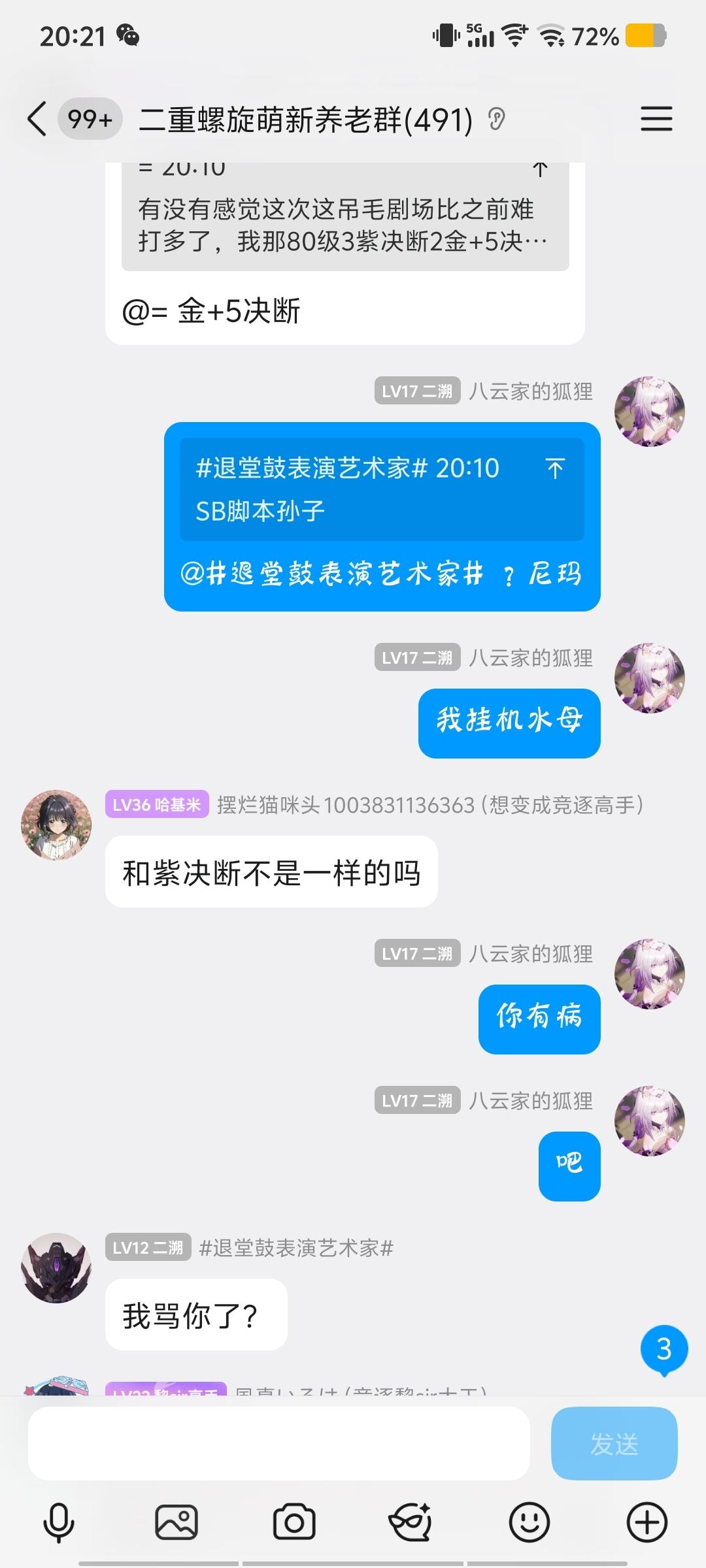The width and height of the screenshot is (706, 1568).
Task: Start a voice message with the microphone
Action: 58,1522
